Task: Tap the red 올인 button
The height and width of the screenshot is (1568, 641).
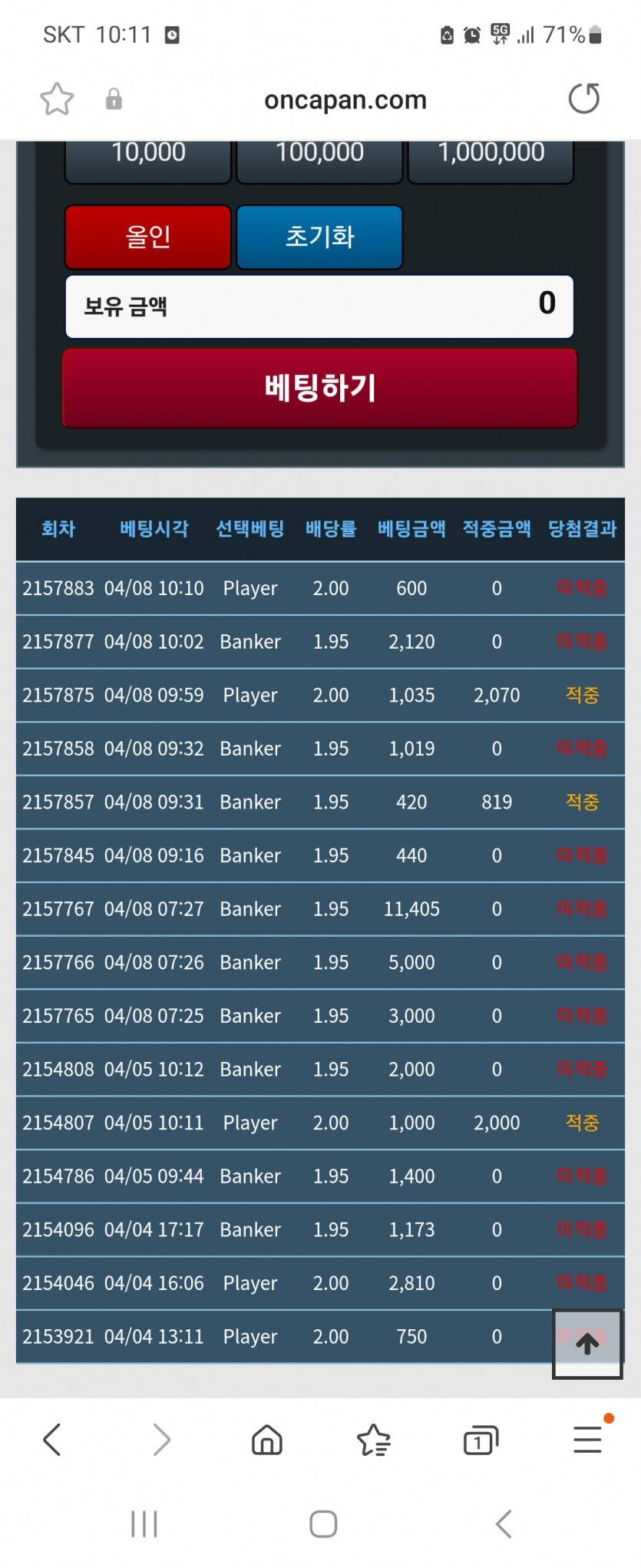Action: (148, 237)
